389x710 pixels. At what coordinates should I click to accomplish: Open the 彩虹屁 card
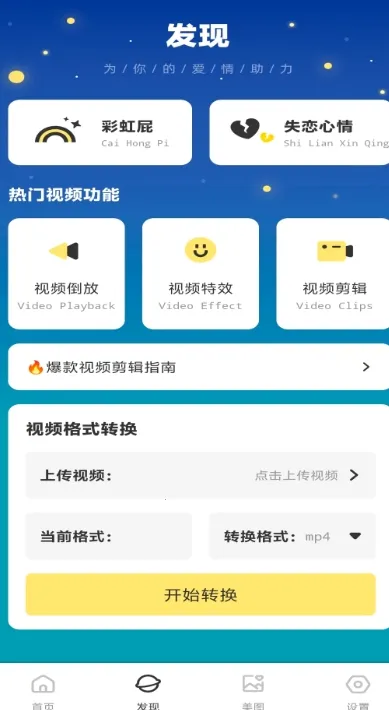[100, 132]
